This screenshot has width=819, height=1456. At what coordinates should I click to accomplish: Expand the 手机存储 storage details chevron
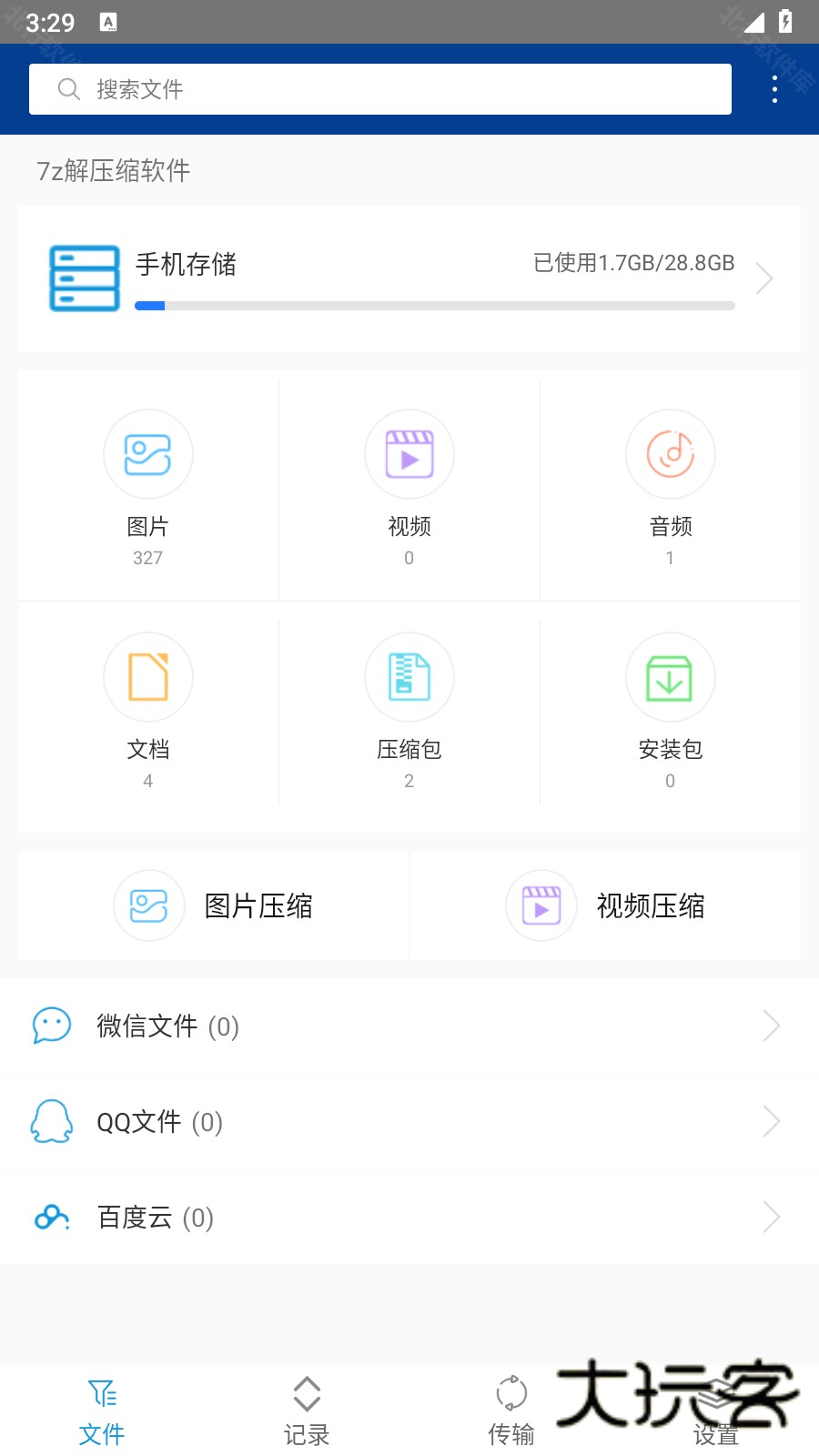[x=766, y=278]
